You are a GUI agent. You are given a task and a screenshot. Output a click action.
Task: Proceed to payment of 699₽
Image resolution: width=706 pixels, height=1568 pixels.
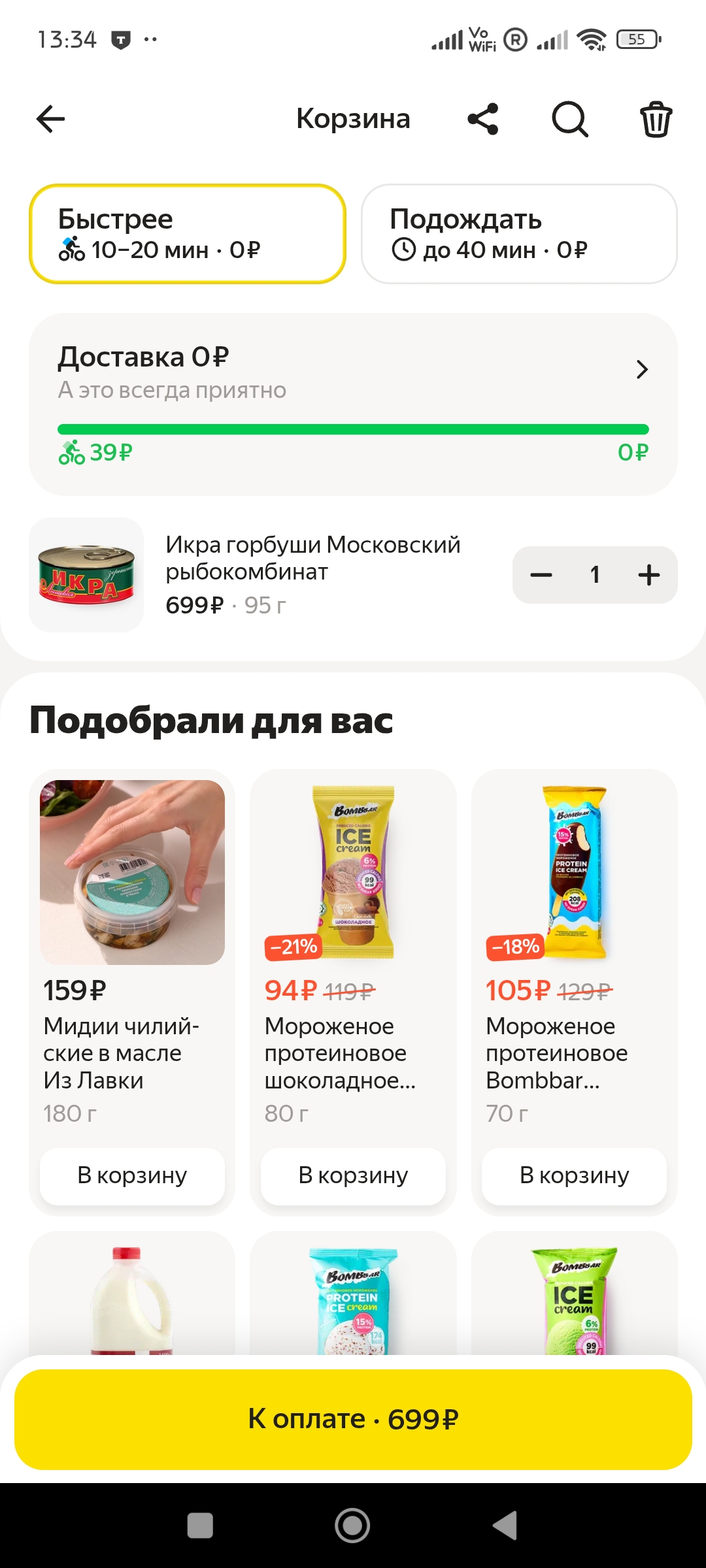(x=353, y=1419)
